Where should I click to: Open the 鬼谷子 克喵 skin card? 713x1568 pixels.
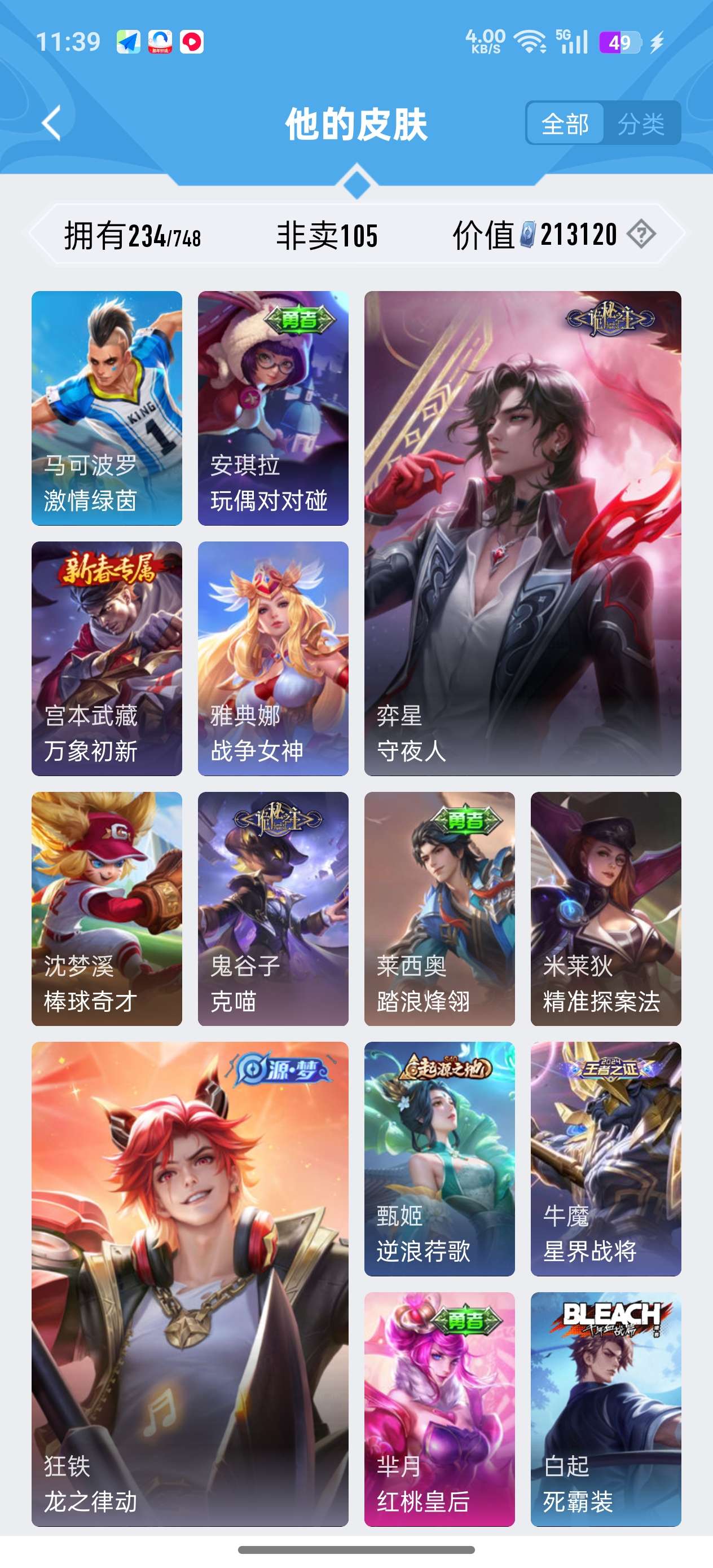pos(273,909)
